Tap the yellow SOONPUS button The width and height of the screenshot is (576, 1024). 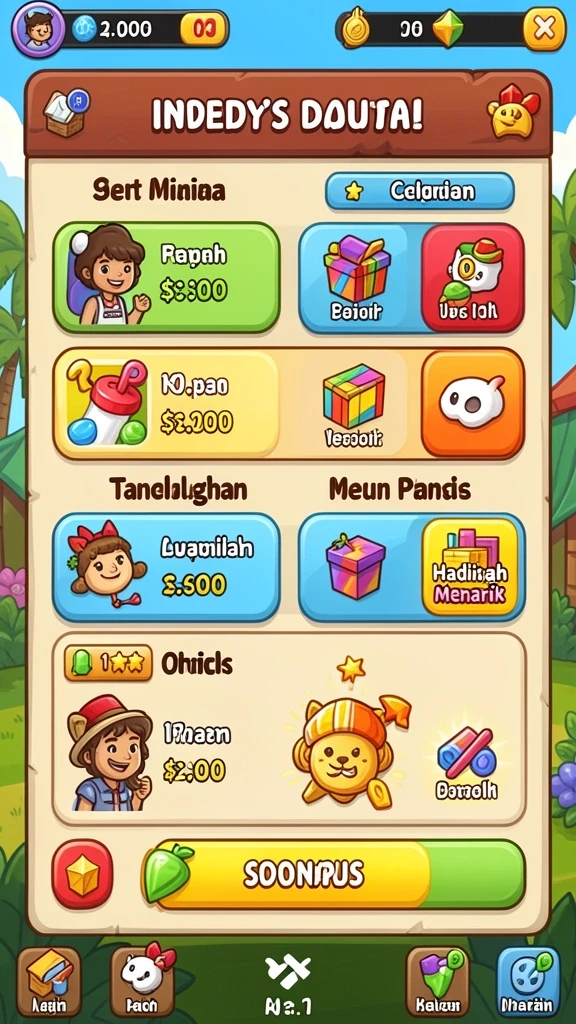[x=333, y=874]
